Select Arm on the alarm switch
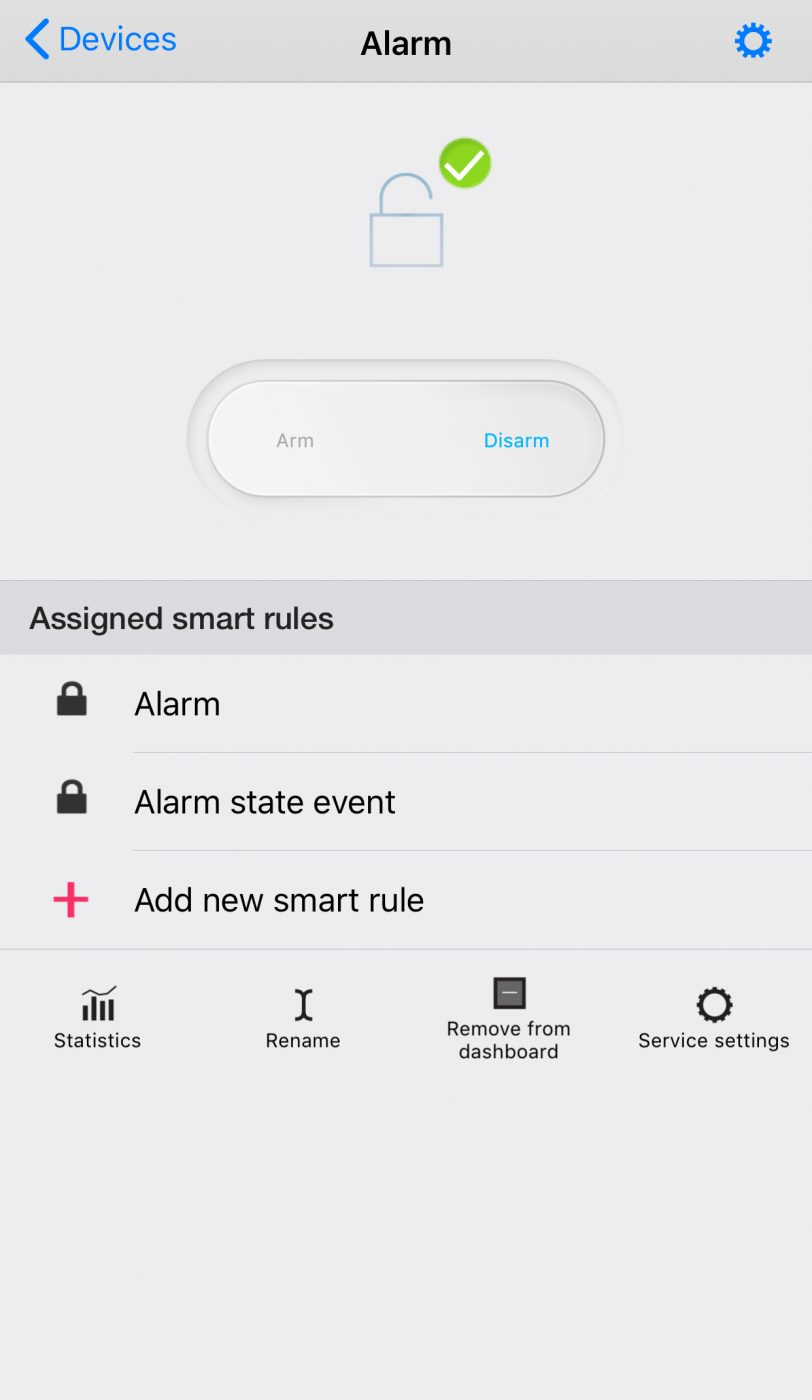Screen dimensions: 812x1400 pyautogui.click(x=295, y=440)
